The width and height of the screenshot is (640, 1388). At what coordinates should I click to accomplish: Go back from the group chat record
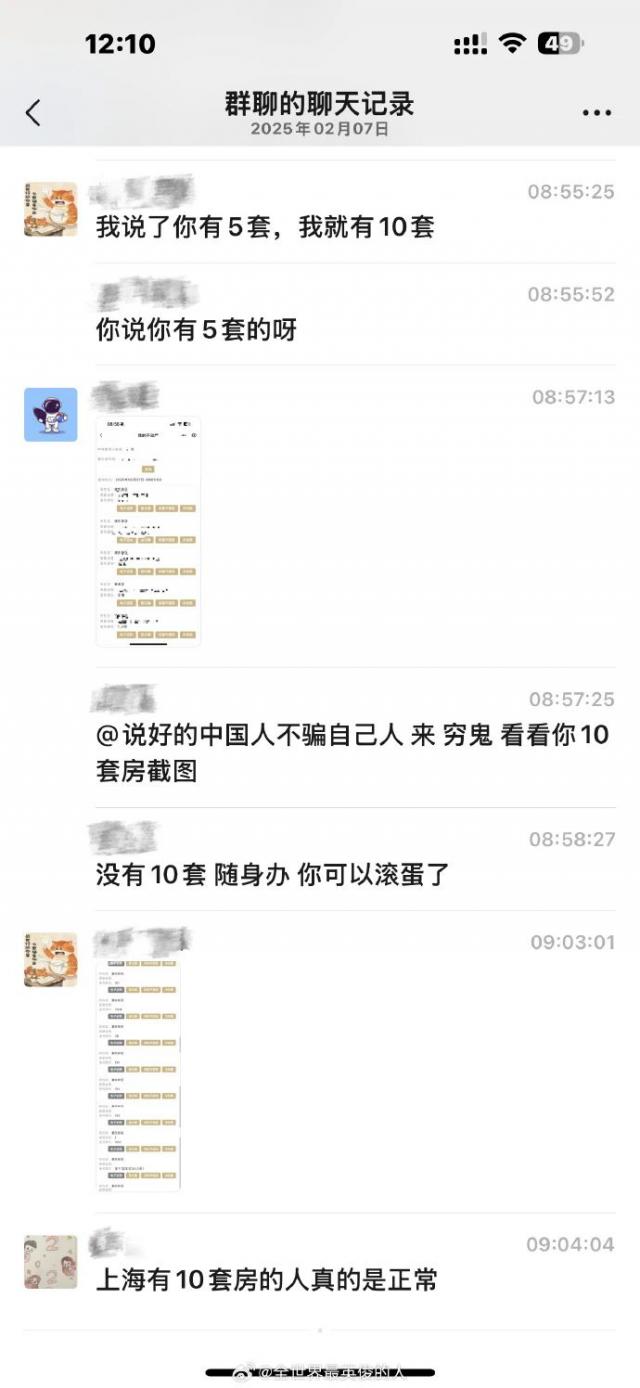pyautogui.click(x=33, y=113)
